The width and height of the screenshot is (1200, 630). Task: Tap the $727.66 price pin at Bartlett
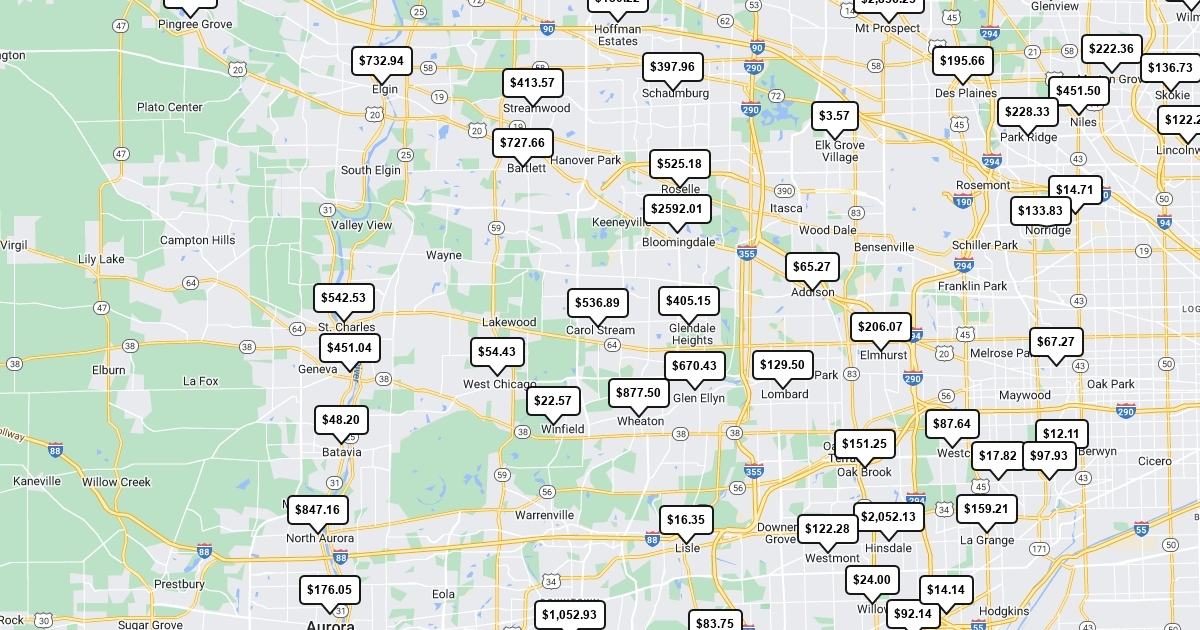click(x=523, y=143)
